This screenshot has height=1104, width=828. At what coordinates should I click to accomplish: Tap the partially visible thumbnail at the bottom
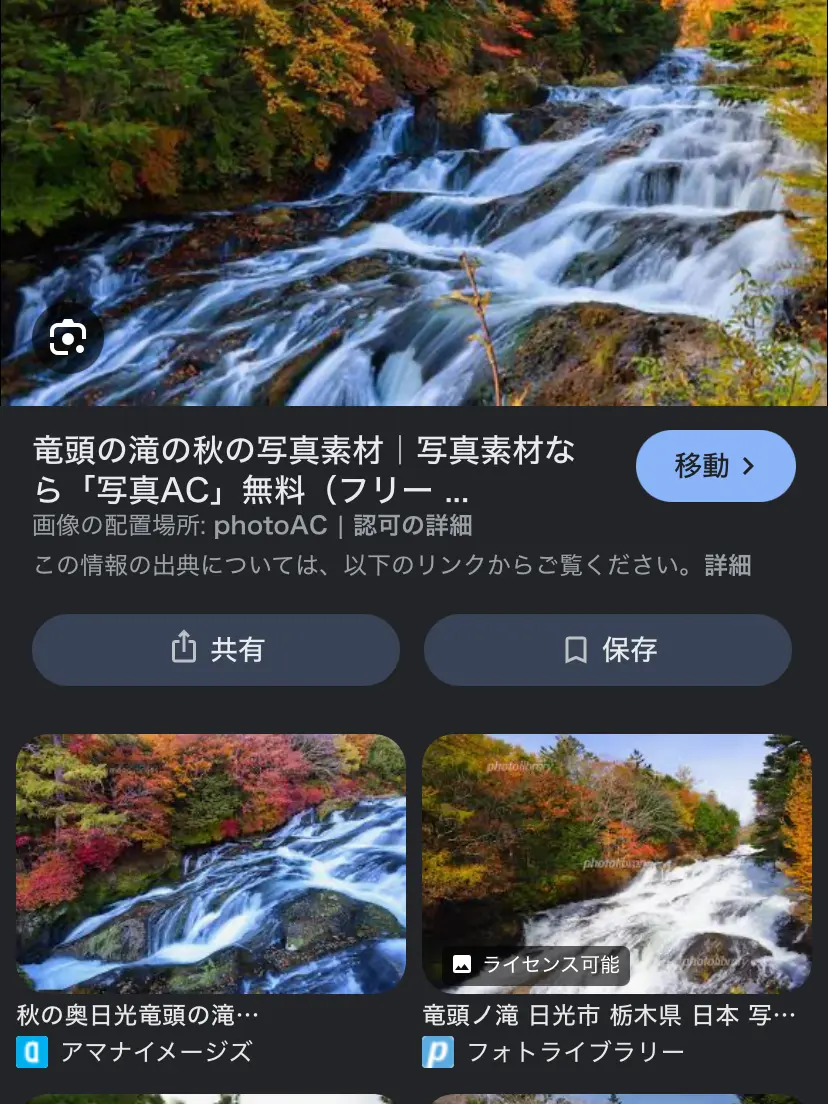[x=211, y=1099]
